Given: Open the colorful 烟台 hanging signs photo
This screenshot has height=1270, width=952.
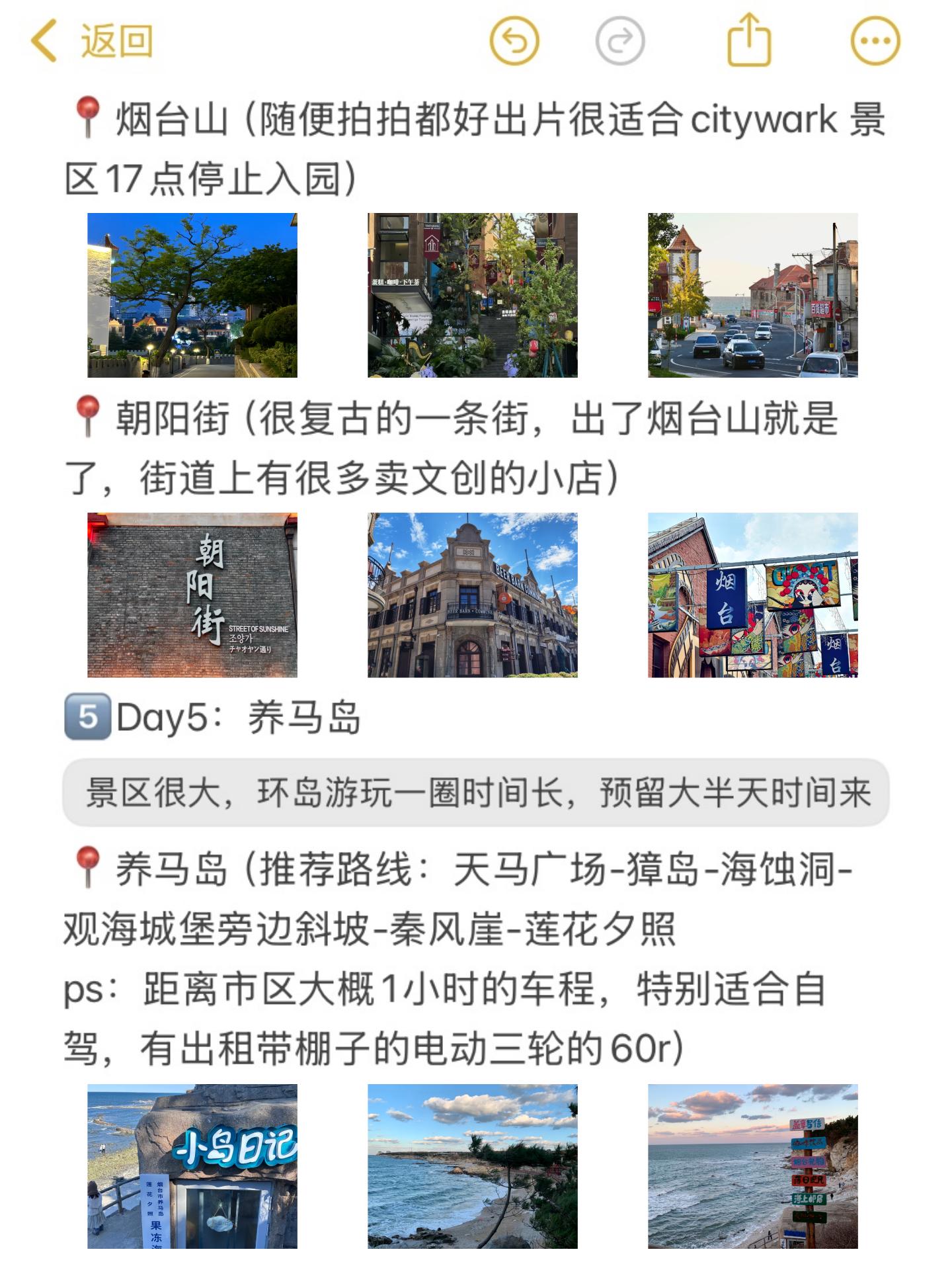Looking at the screenshot, I should (753, 595).
